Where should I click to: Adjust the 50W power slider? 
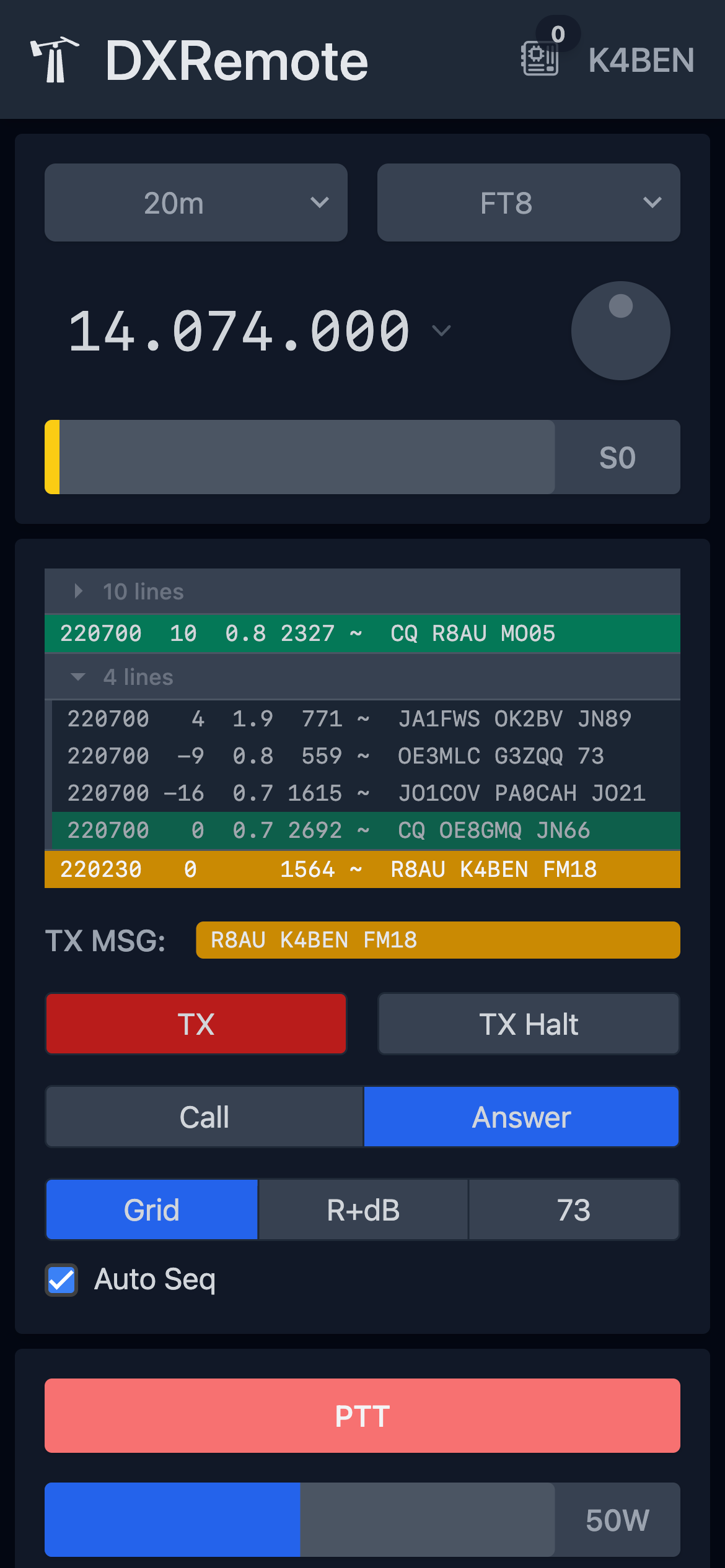click(300, 1519)
